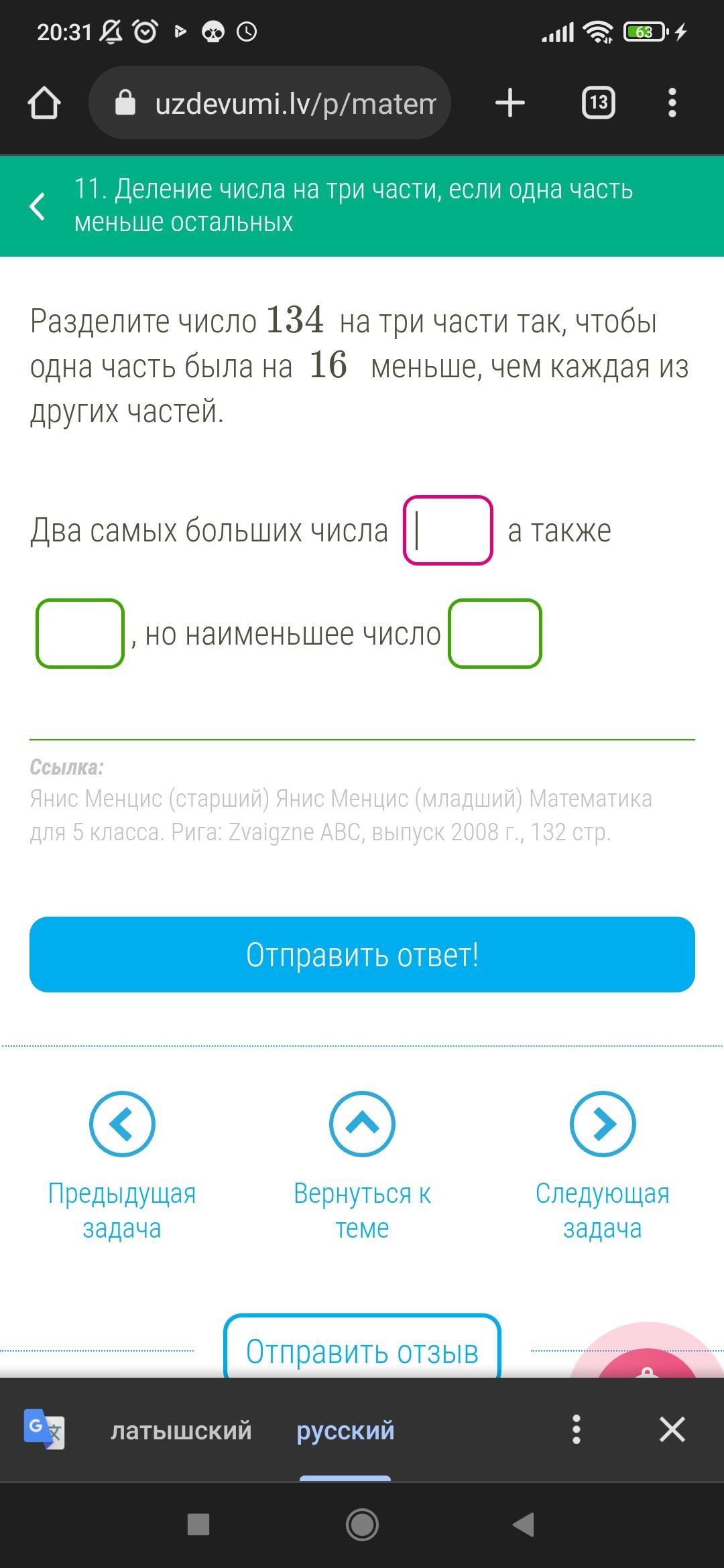Viewport: 724px width, 1568px height.
Task: Return via Вернуться к теме
Action: (x=362, y=1166)
